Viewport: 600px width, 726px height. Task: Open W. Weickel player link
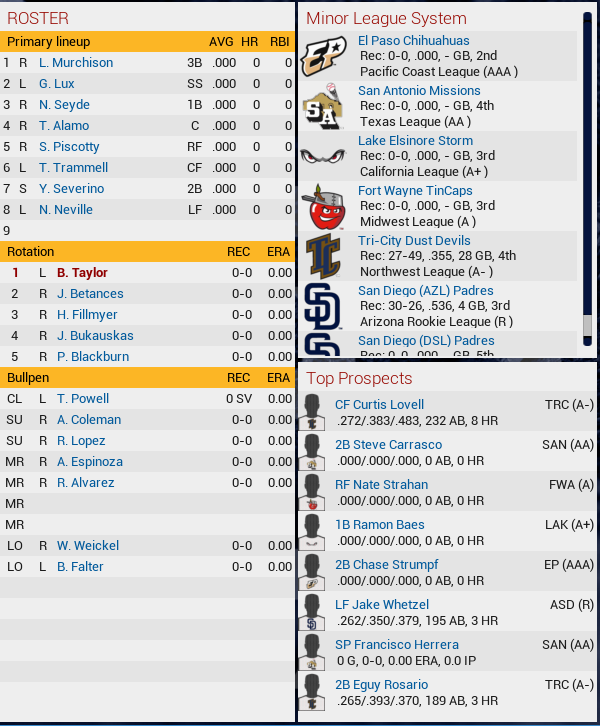[x=87, y=546]
